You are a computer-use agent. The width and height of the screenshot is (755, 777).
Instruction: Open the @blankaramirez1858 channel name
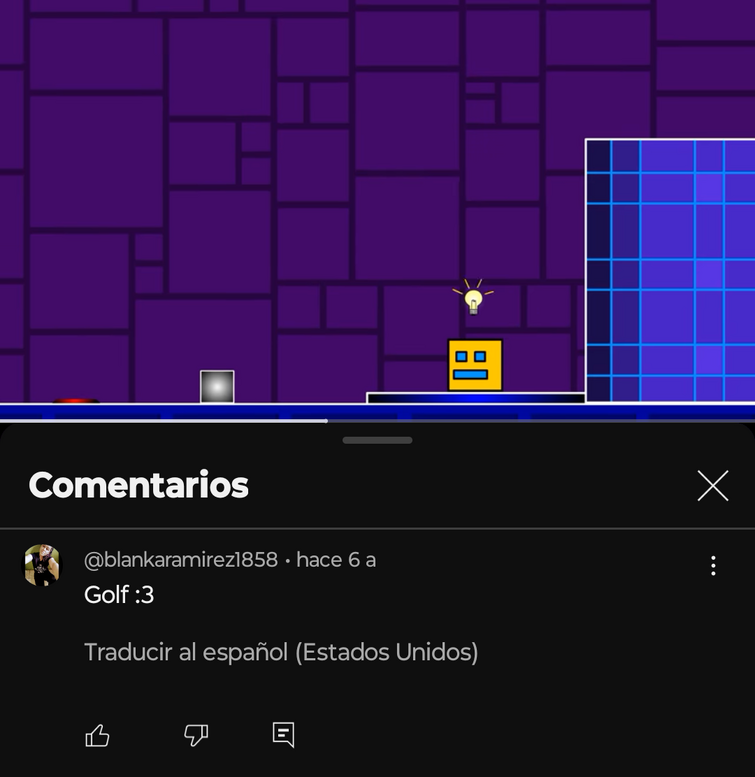click(x=181, y=560)
